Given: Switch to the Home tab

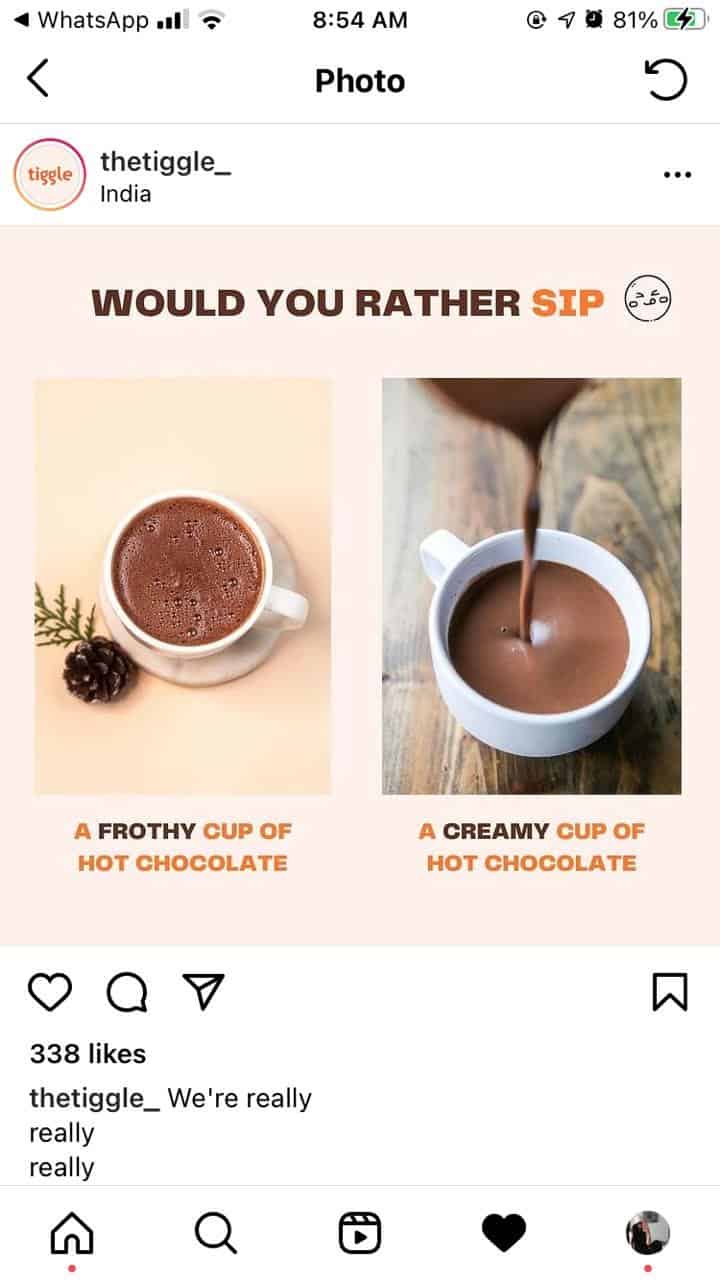Looking at the screenshot, I should tap(72, 1233).
